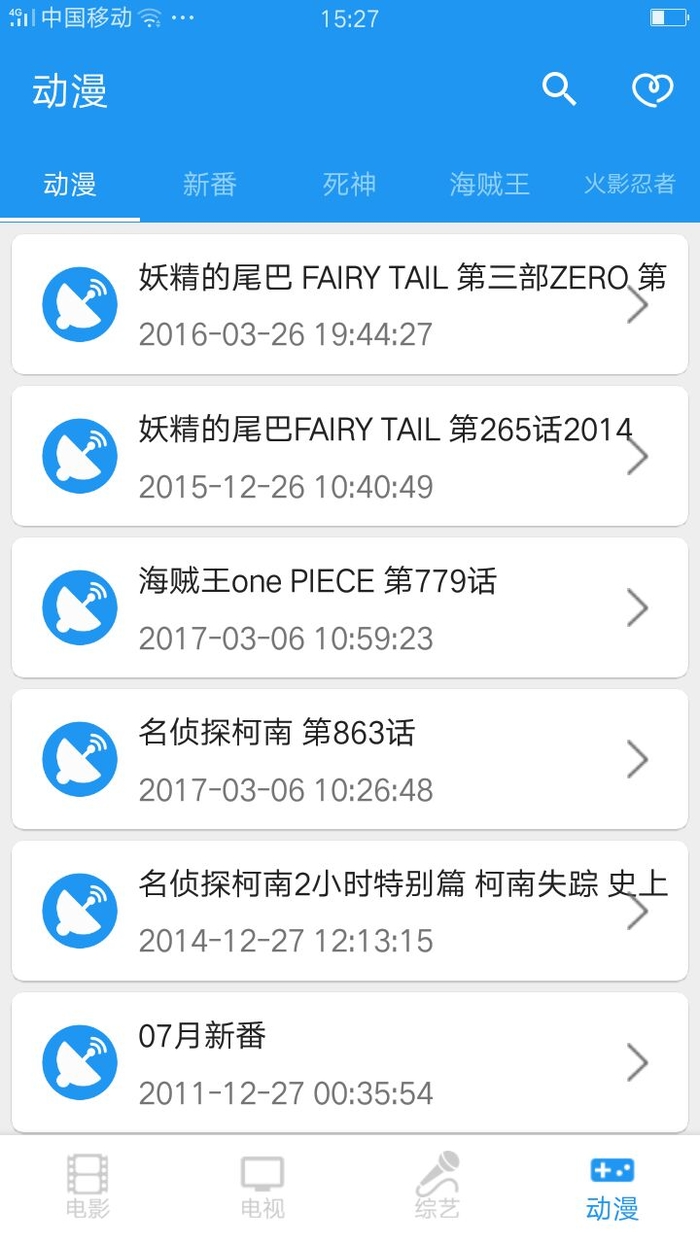
Task: Open the 07月新番 entry
Action: click(x=349, y=1062)
